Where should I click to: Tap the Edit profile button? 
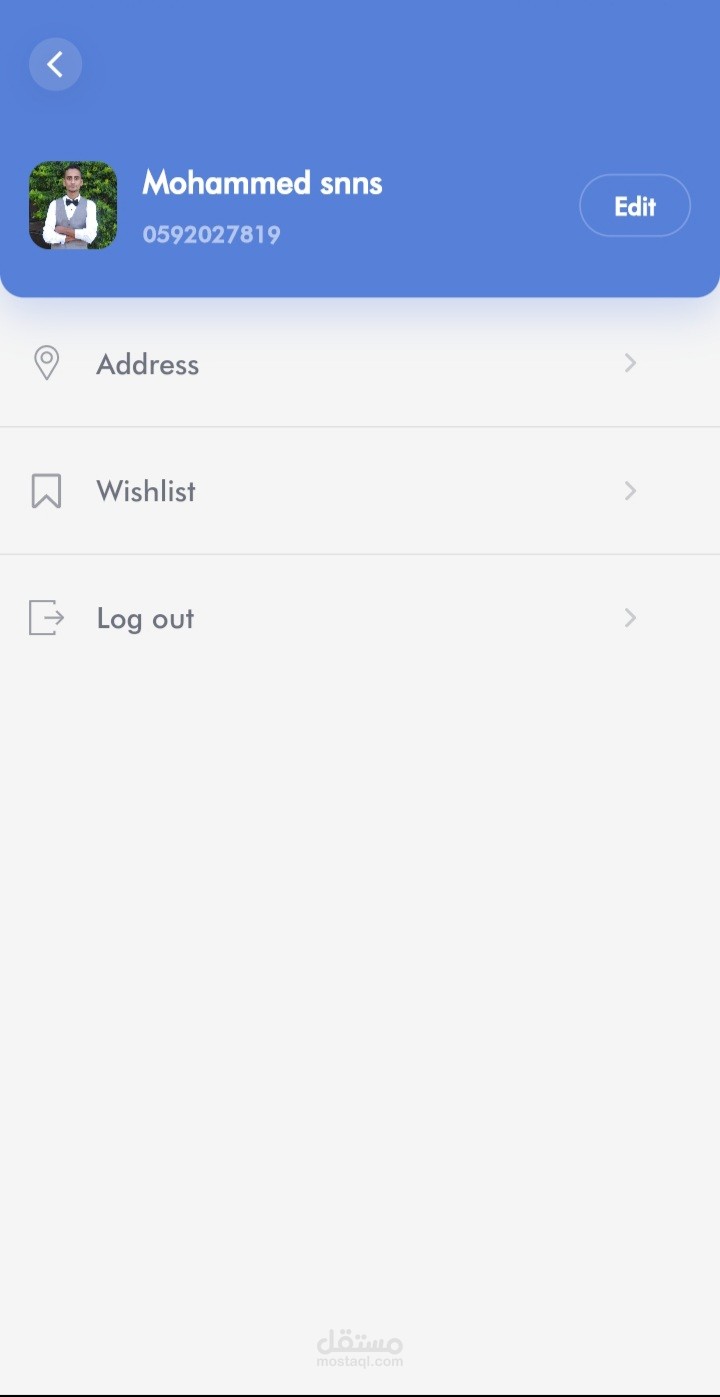click(x=634, y=206)
